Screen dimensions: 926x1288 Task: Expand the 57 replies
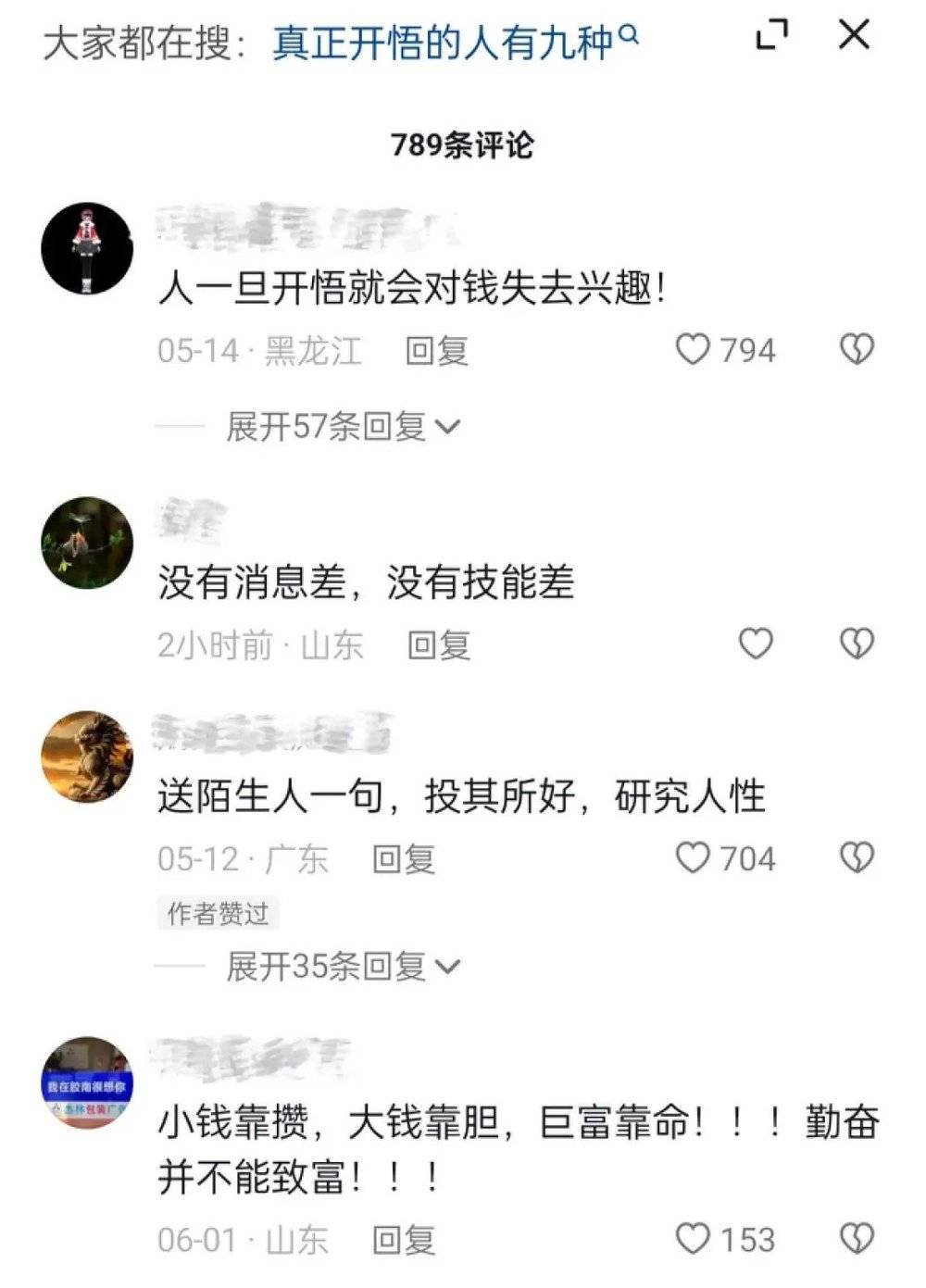click(x=343, y=426)
